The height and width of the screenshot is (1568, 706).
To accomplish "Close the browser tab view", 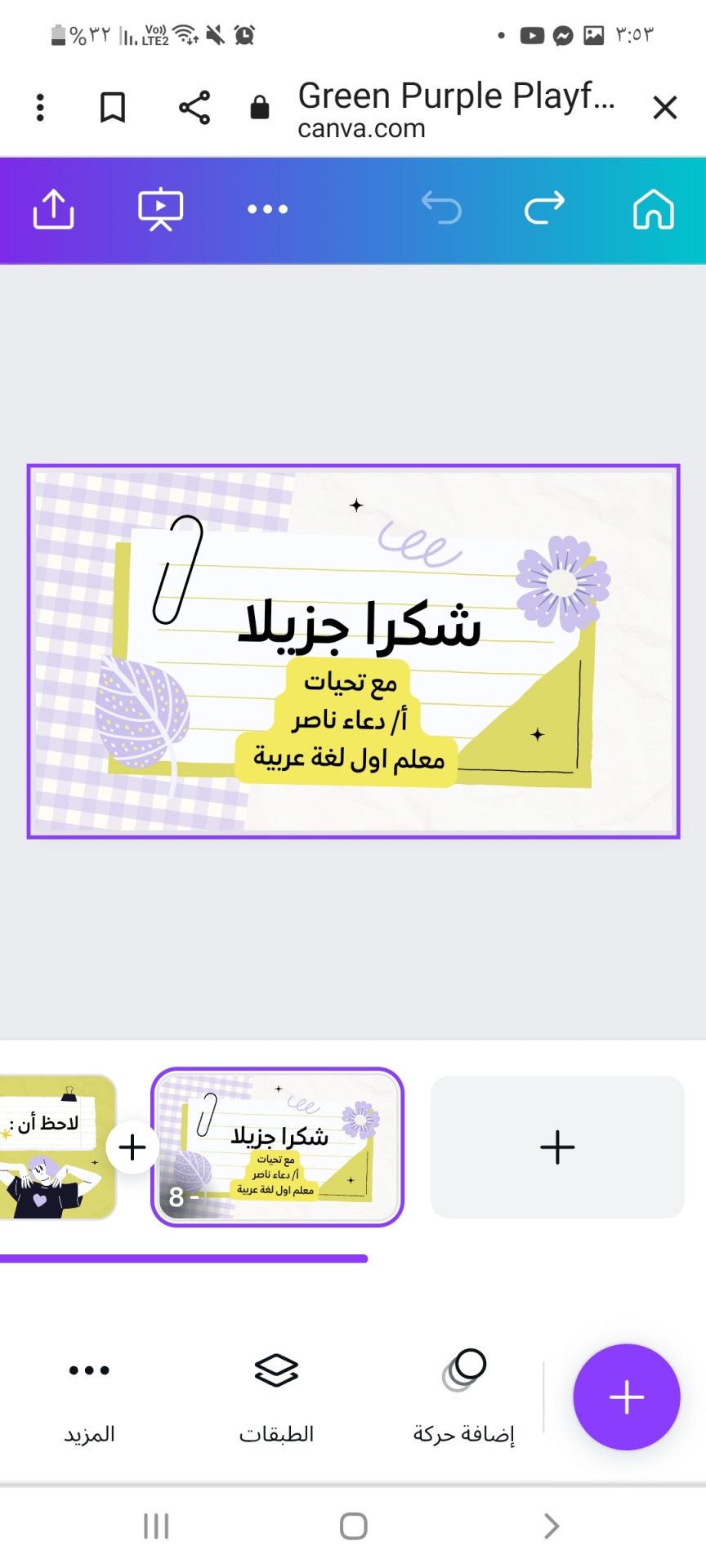I will (665, 107).
